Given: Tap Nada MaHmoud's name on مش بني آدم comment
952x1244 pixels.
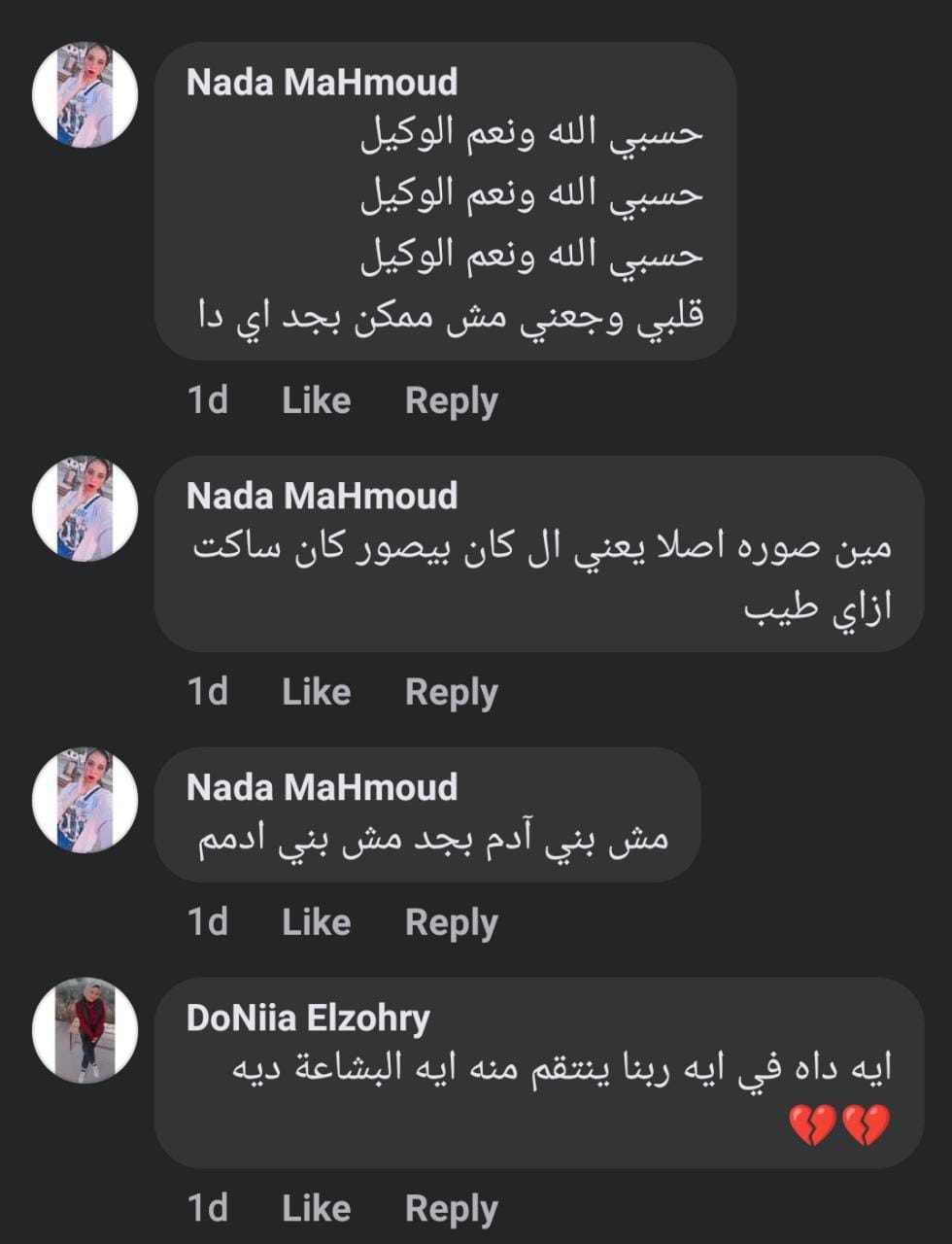Looking at the screenshot, I should (322, 787).
